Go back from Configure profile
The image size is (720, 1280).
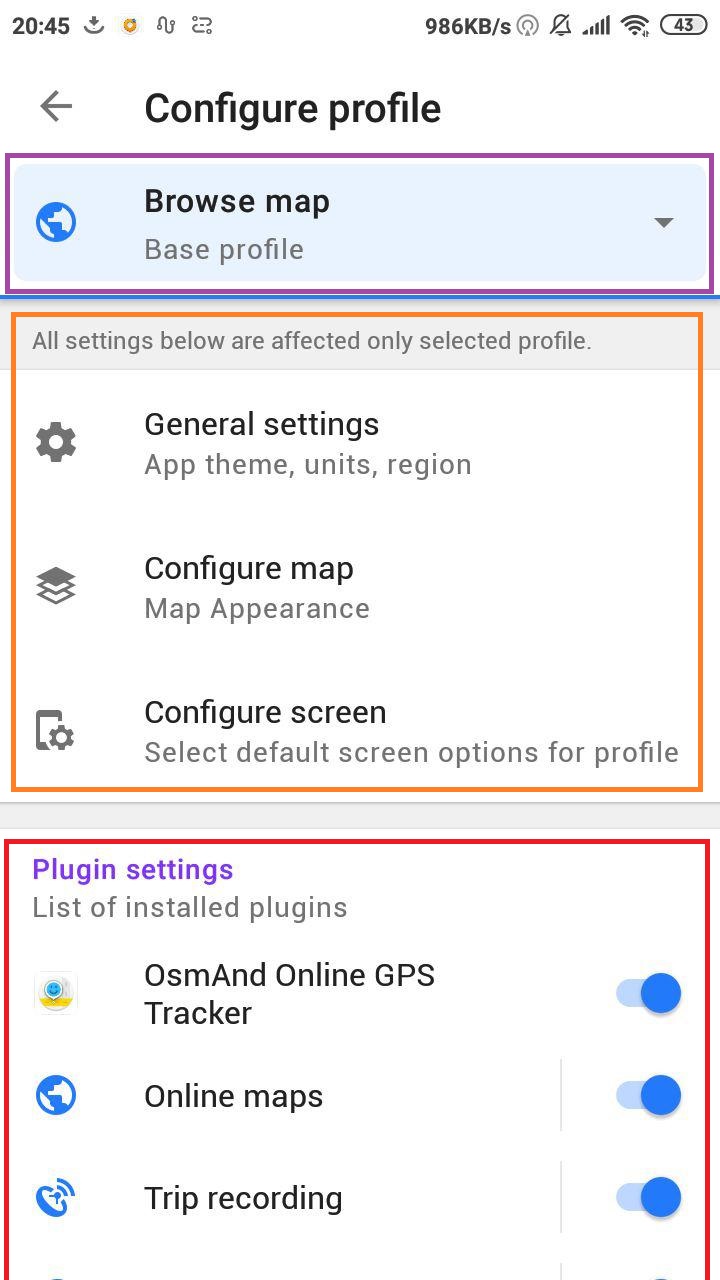pos(56,107)
